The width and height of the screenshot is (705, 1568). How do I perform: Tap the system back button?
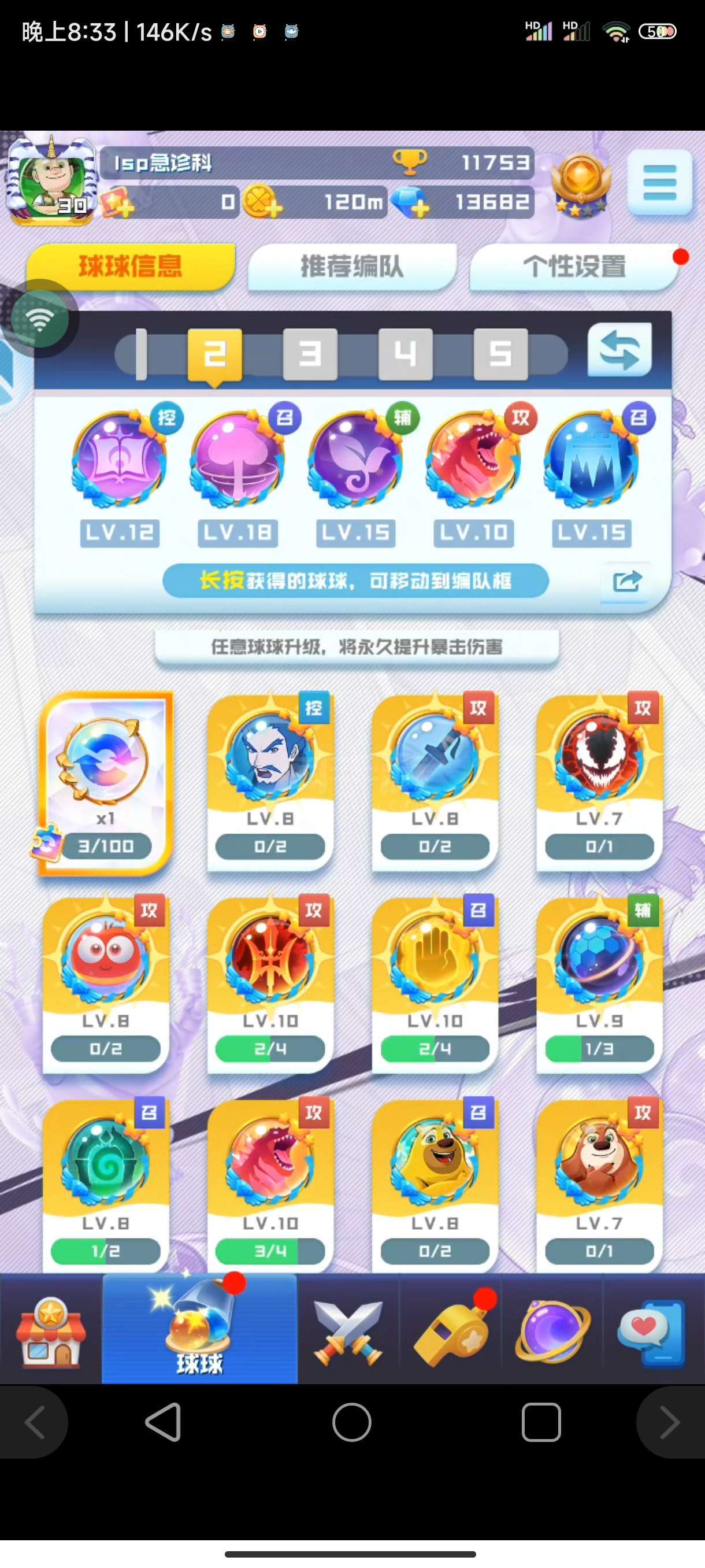(163, 1422)
